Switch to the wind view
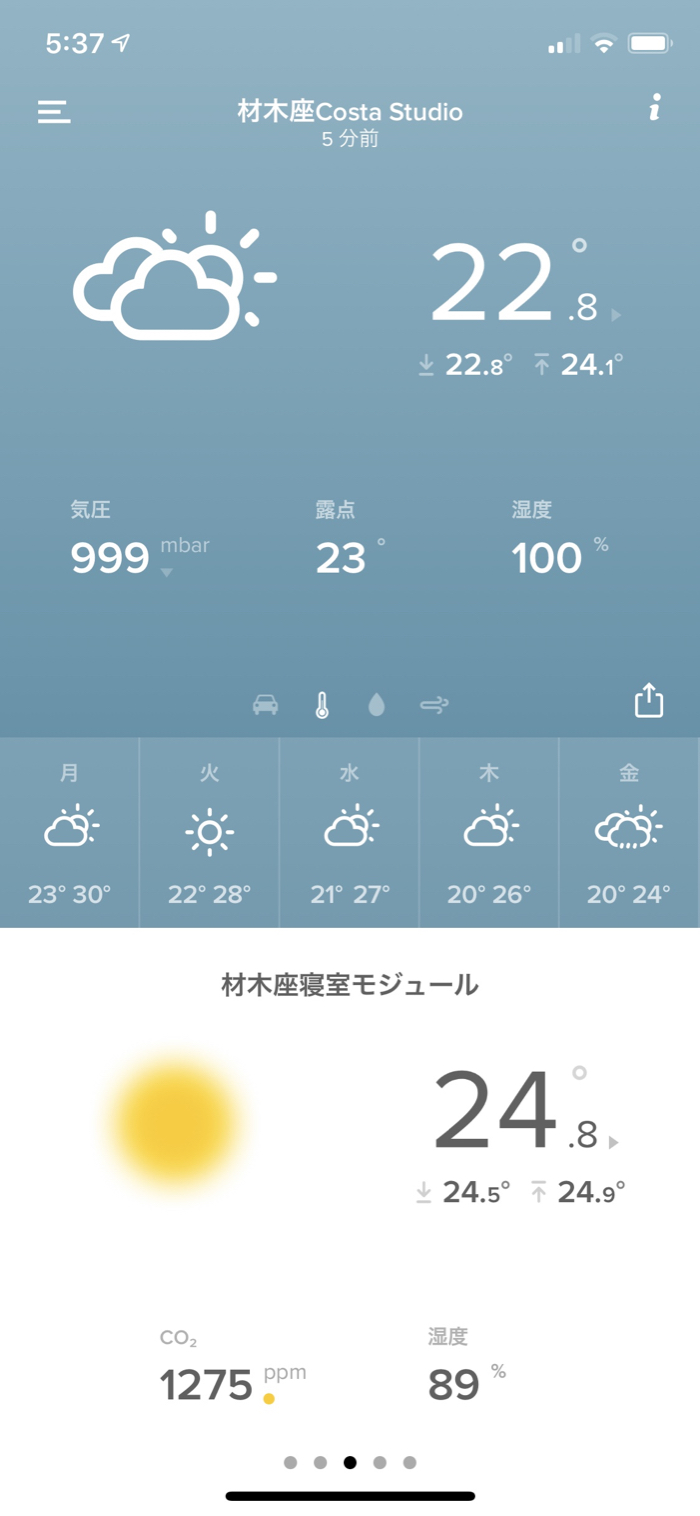 pyautogui.click(x=434, y=705)
